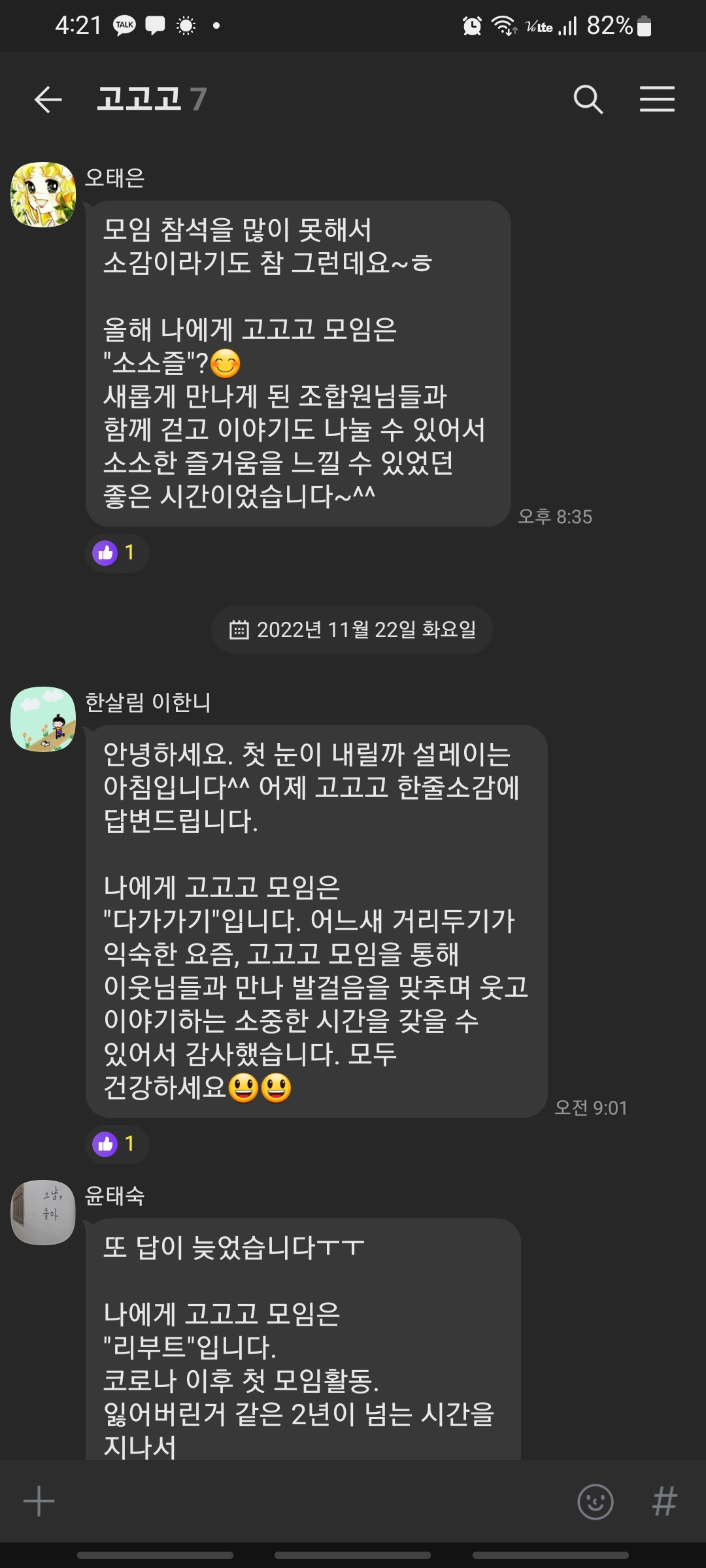Open the plus attachment menu
Screen dimensions: 706x1568
coord(39,1501)
